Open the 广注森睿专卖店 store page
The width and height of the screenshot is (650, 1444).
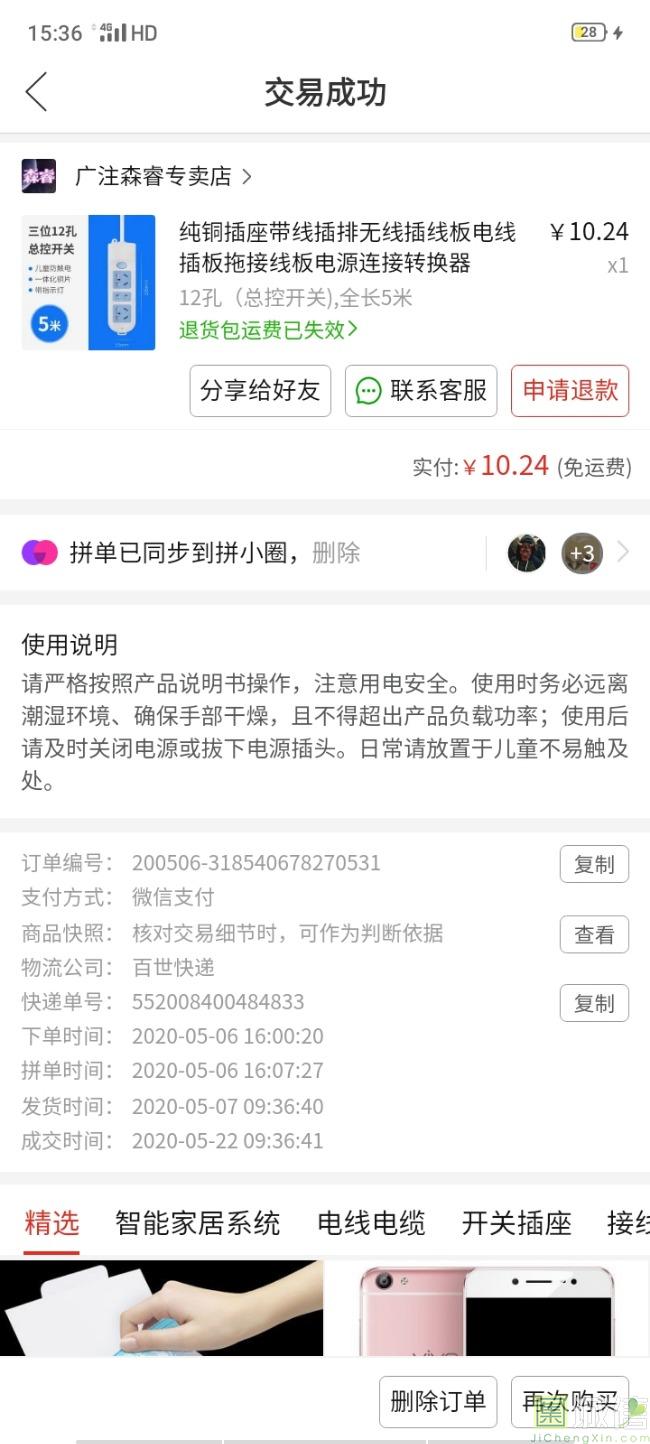(162, 177)
